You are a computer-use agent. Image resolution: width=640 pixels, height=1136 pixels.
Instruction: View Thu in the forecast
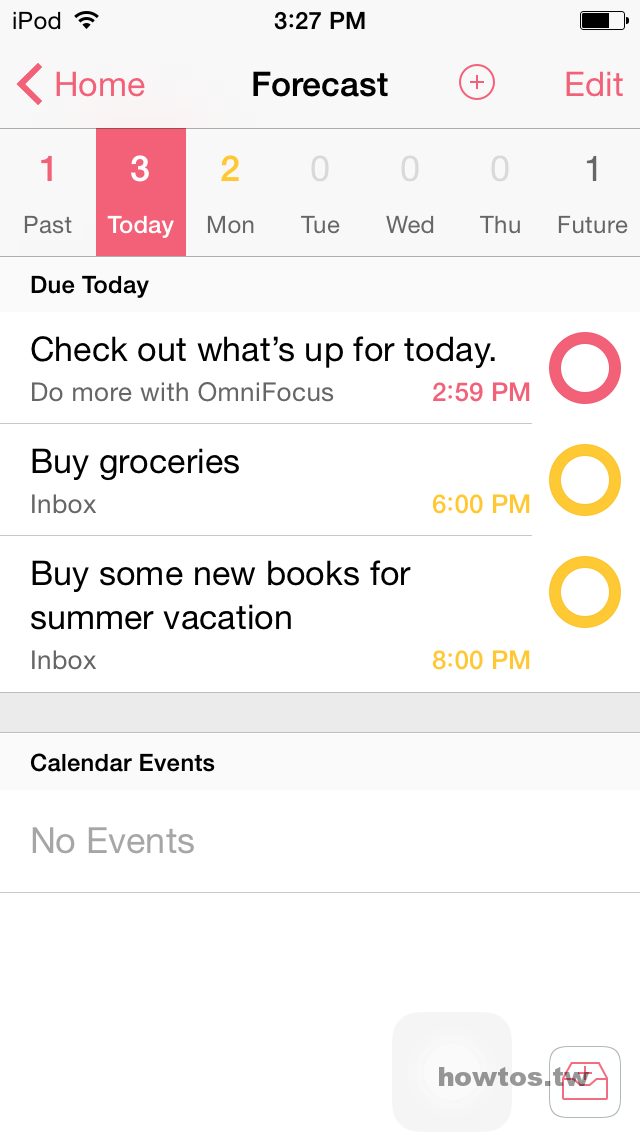500,193
